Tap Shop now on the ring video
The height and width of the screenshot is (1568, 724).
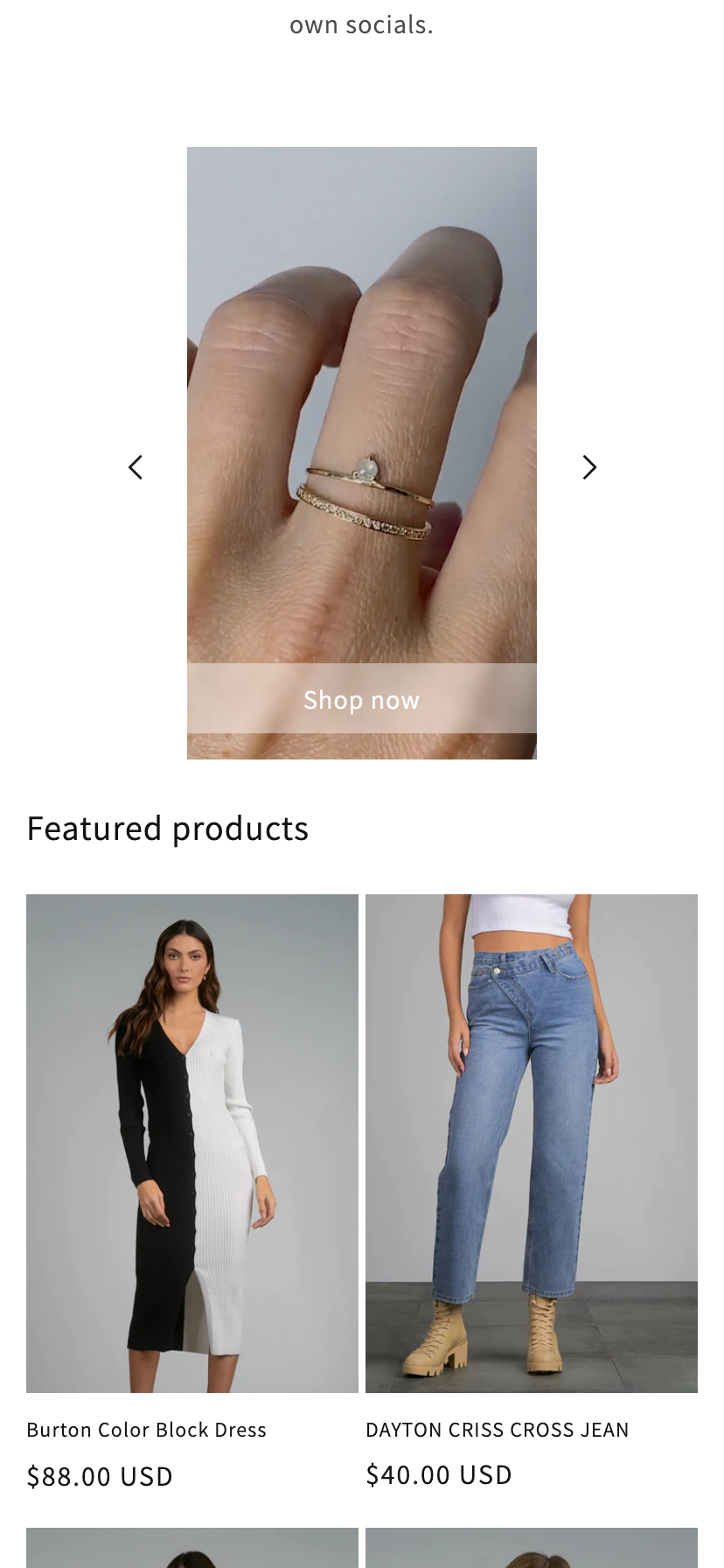(361, 699)
